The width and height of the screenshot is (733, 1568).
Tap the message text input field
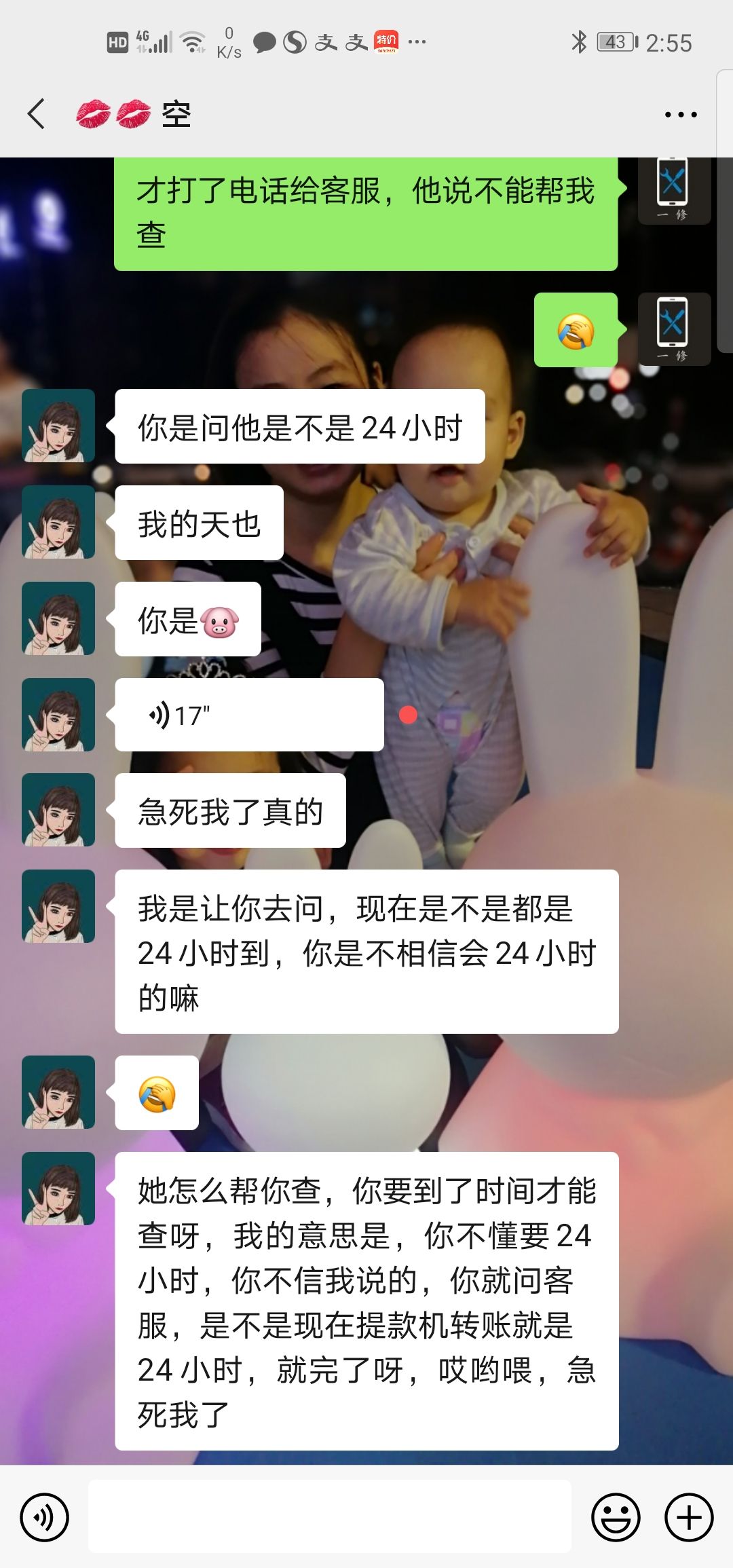click(x=329, y=1517)
